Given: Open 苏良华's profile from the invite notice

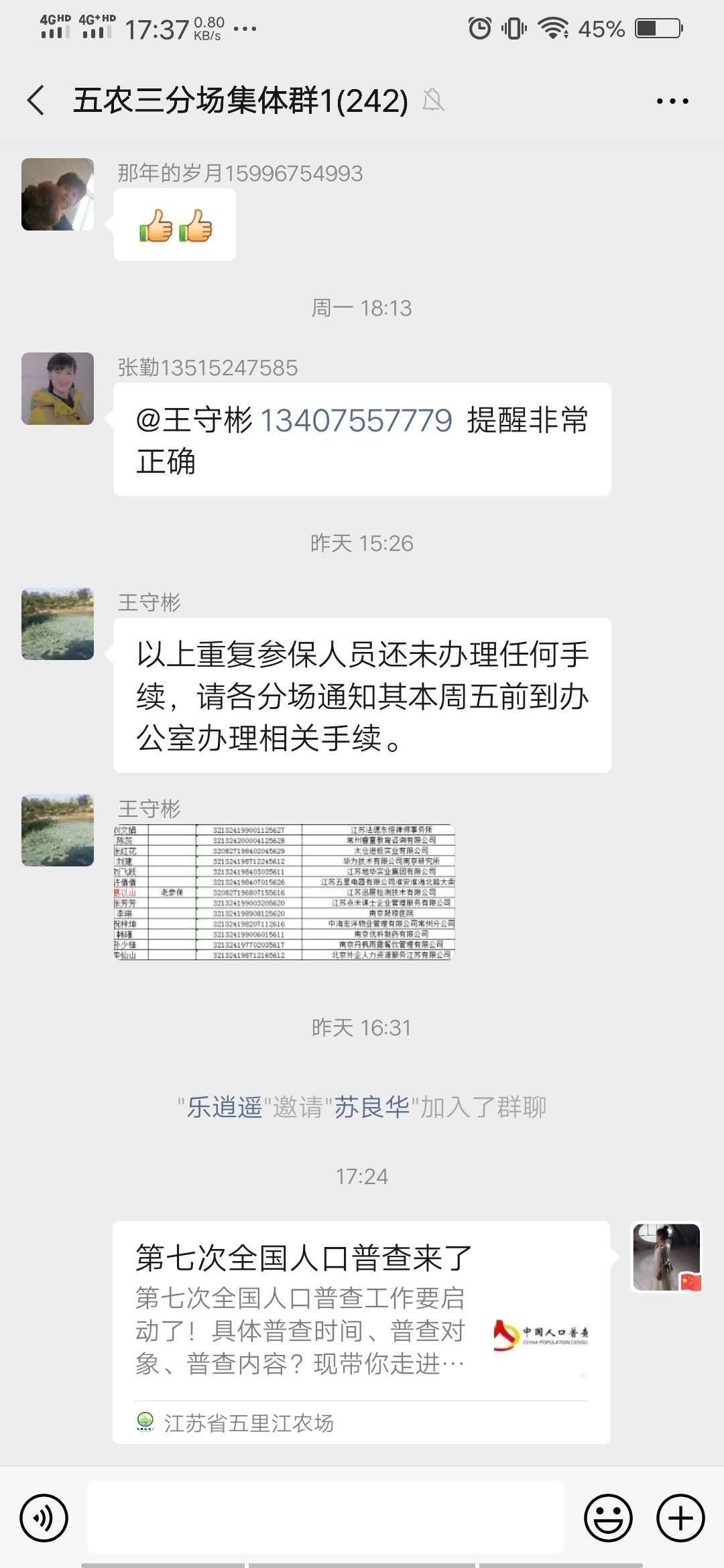Looking at the screenshot, I should tap(371, 1107).
